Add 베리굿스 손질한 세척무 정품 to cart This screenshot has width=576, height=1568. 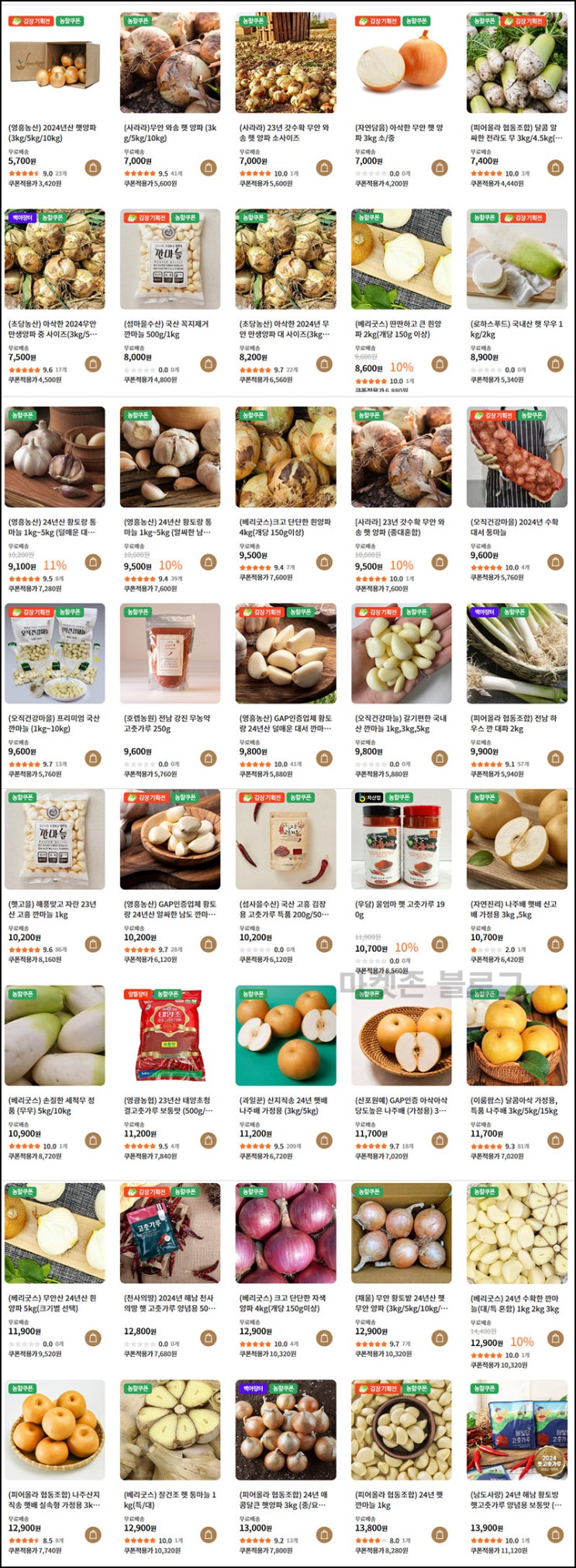(x=93, y=1141)
